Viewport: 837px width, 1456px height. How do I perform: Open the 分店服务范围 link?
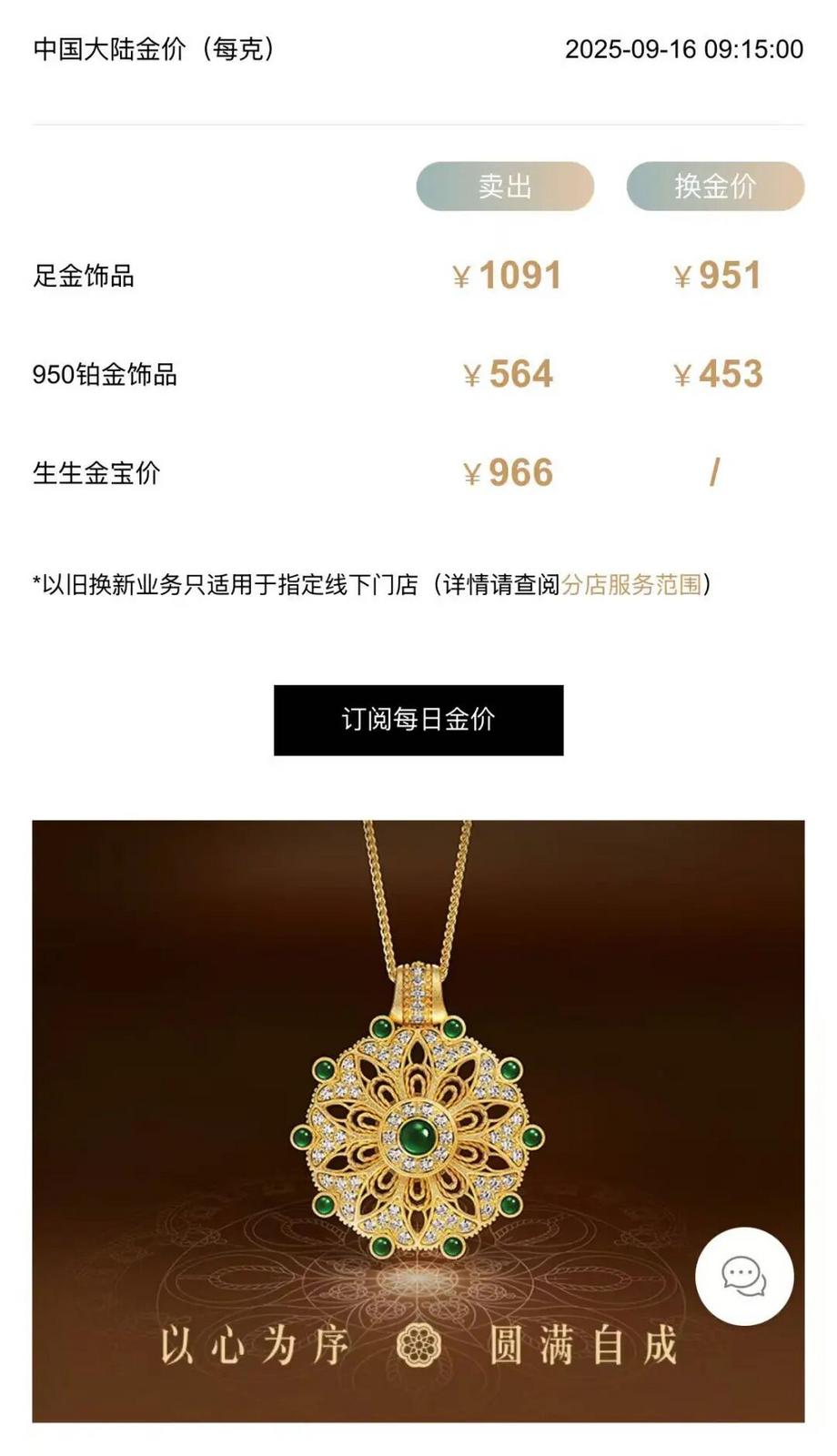(x=632, y=584)
